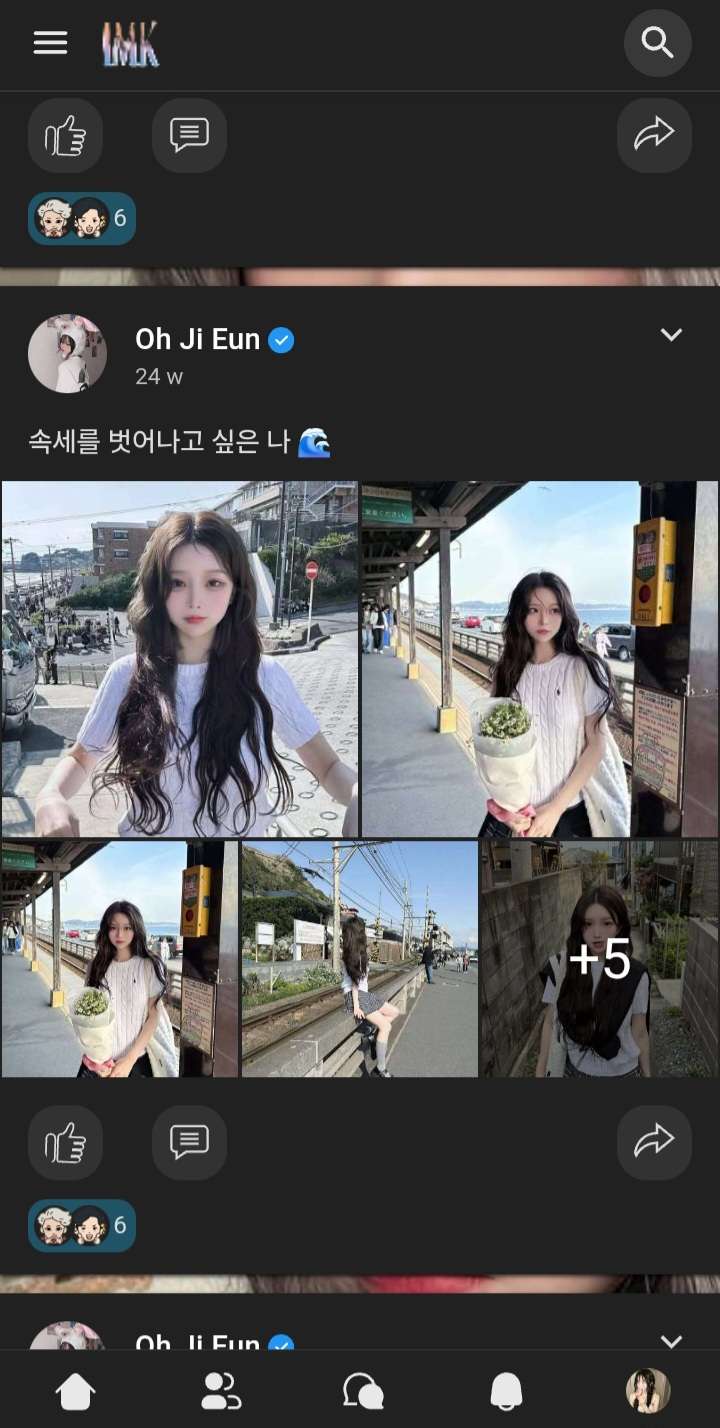Open the large photo with the flower bouquet
720x1428 pixels.
pos(539,658)
